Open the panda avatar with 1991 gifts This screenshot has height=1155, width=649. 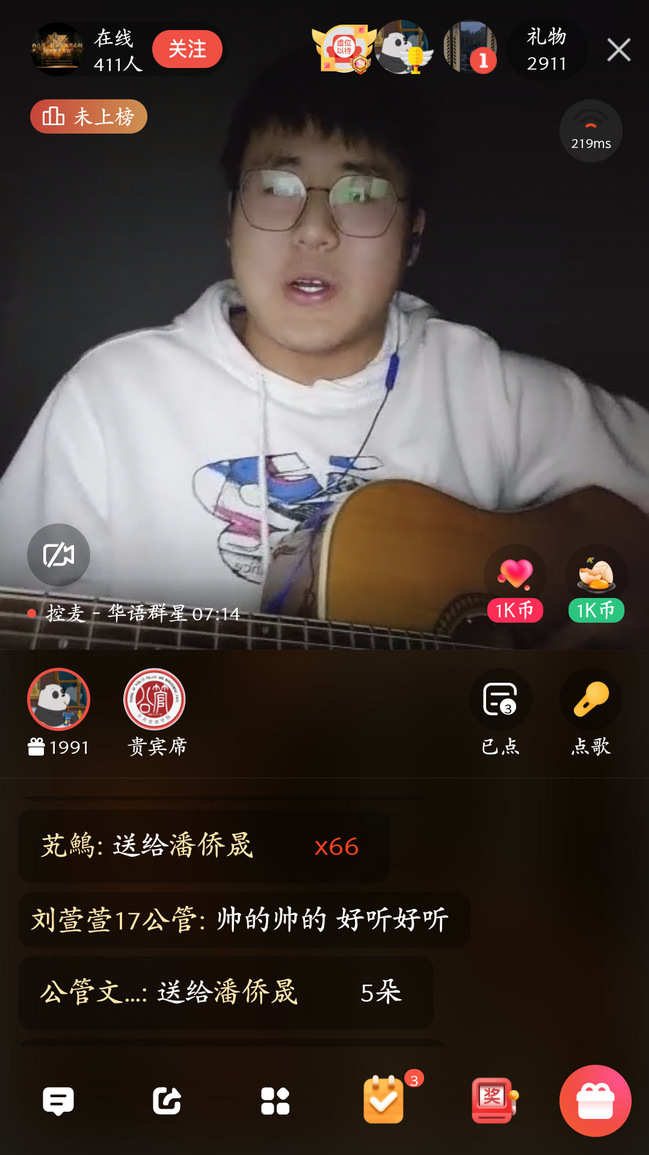click(x=58, y=699)
